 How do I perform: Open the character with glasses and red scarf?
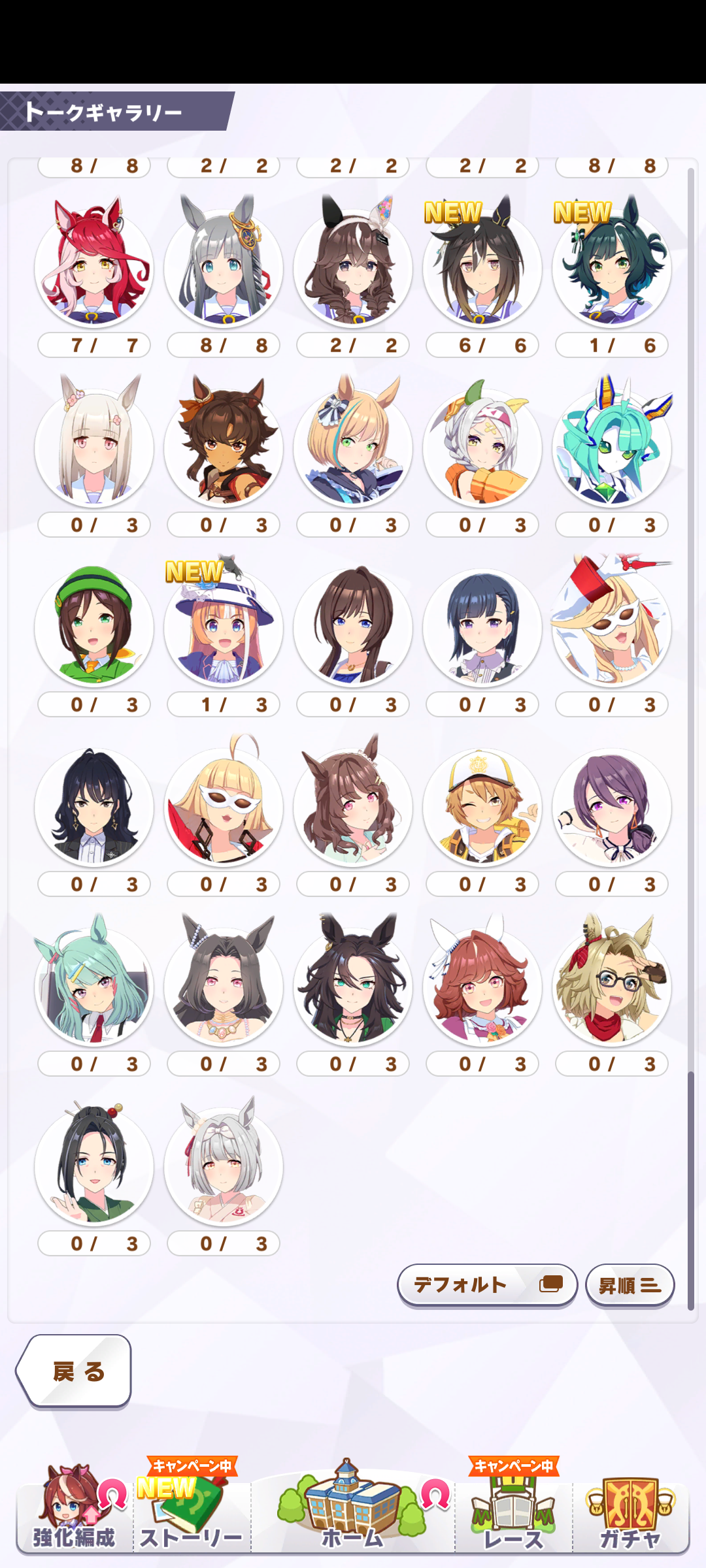coord(612,988)
